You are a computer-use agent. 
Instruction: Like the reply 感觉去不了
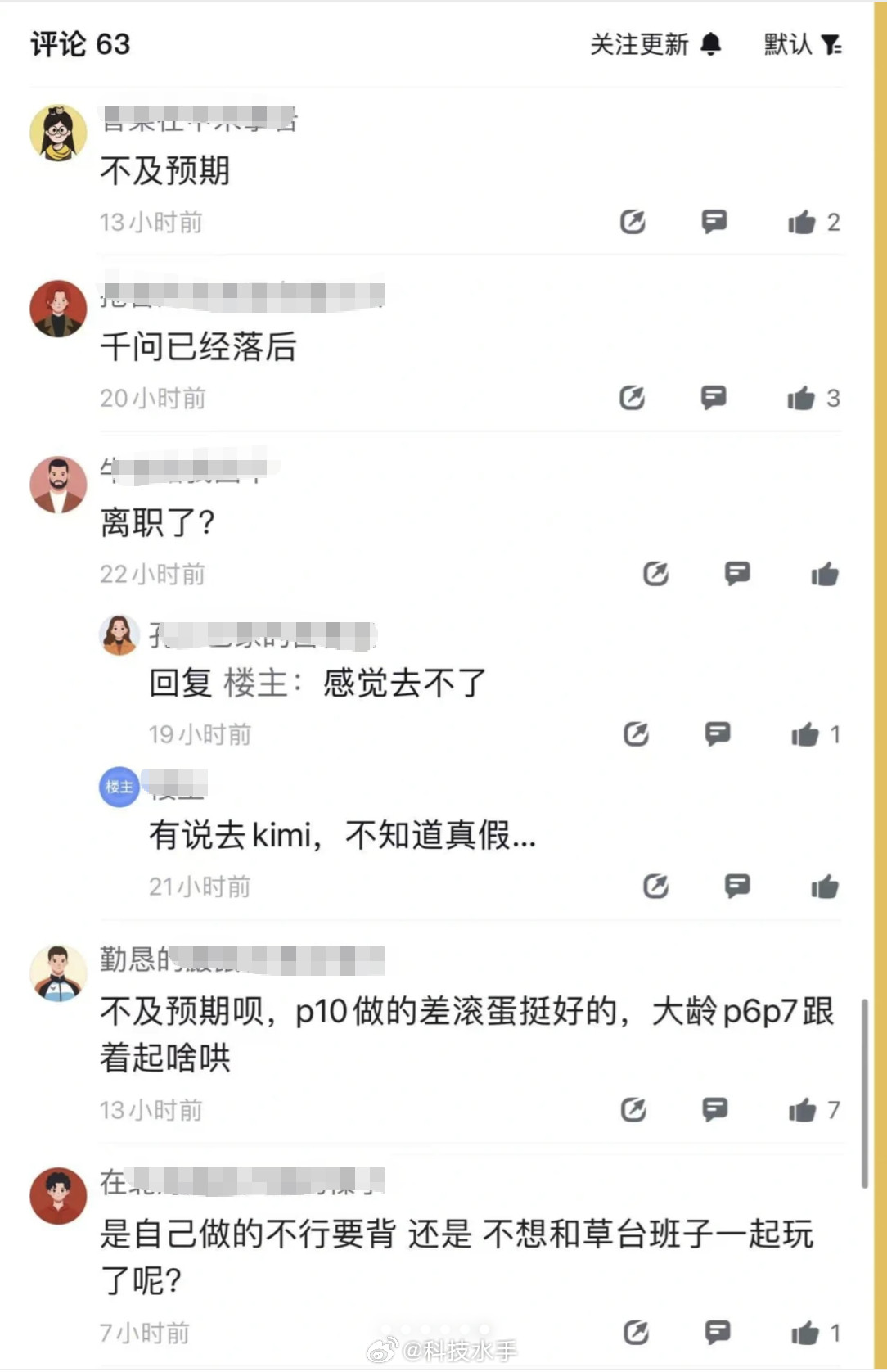809,734
